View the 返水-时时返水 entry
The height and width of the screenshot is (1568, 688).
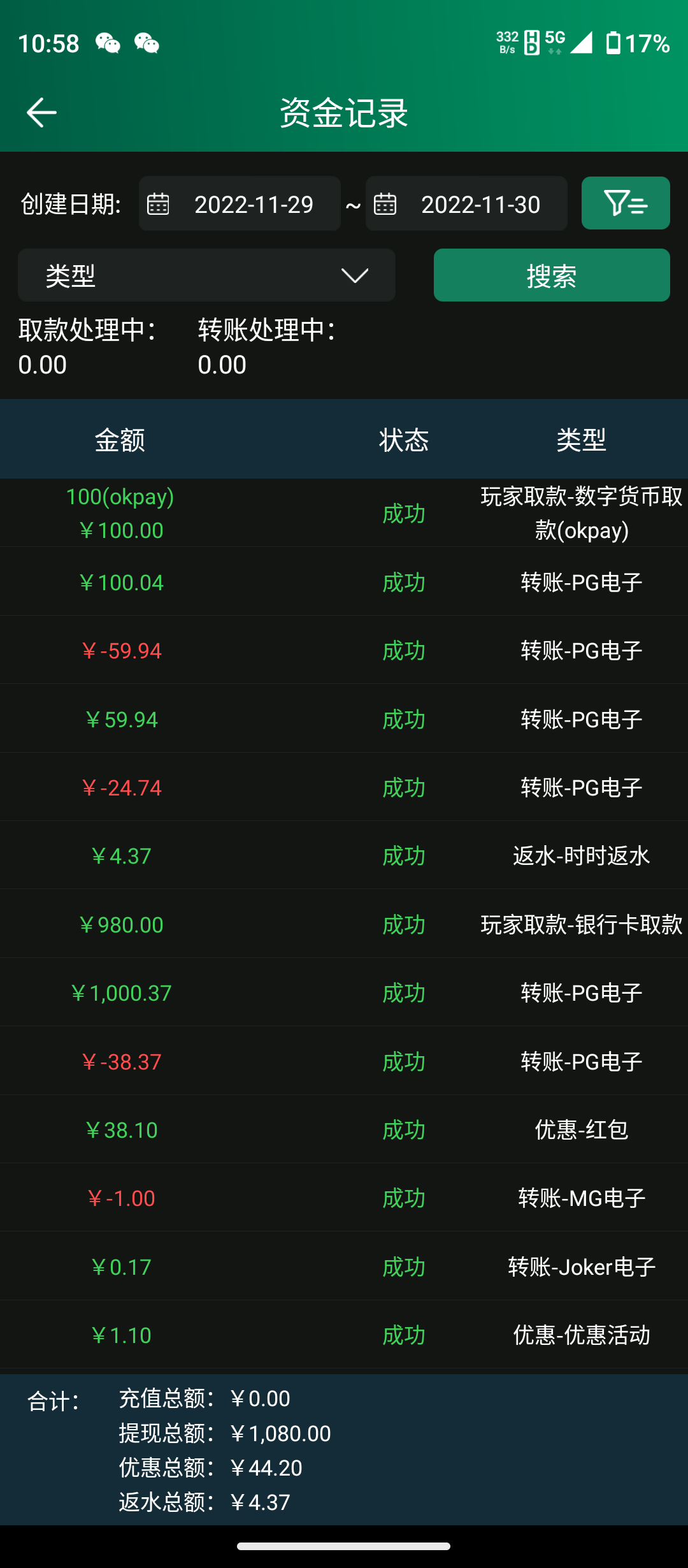(x=581, y=856)
